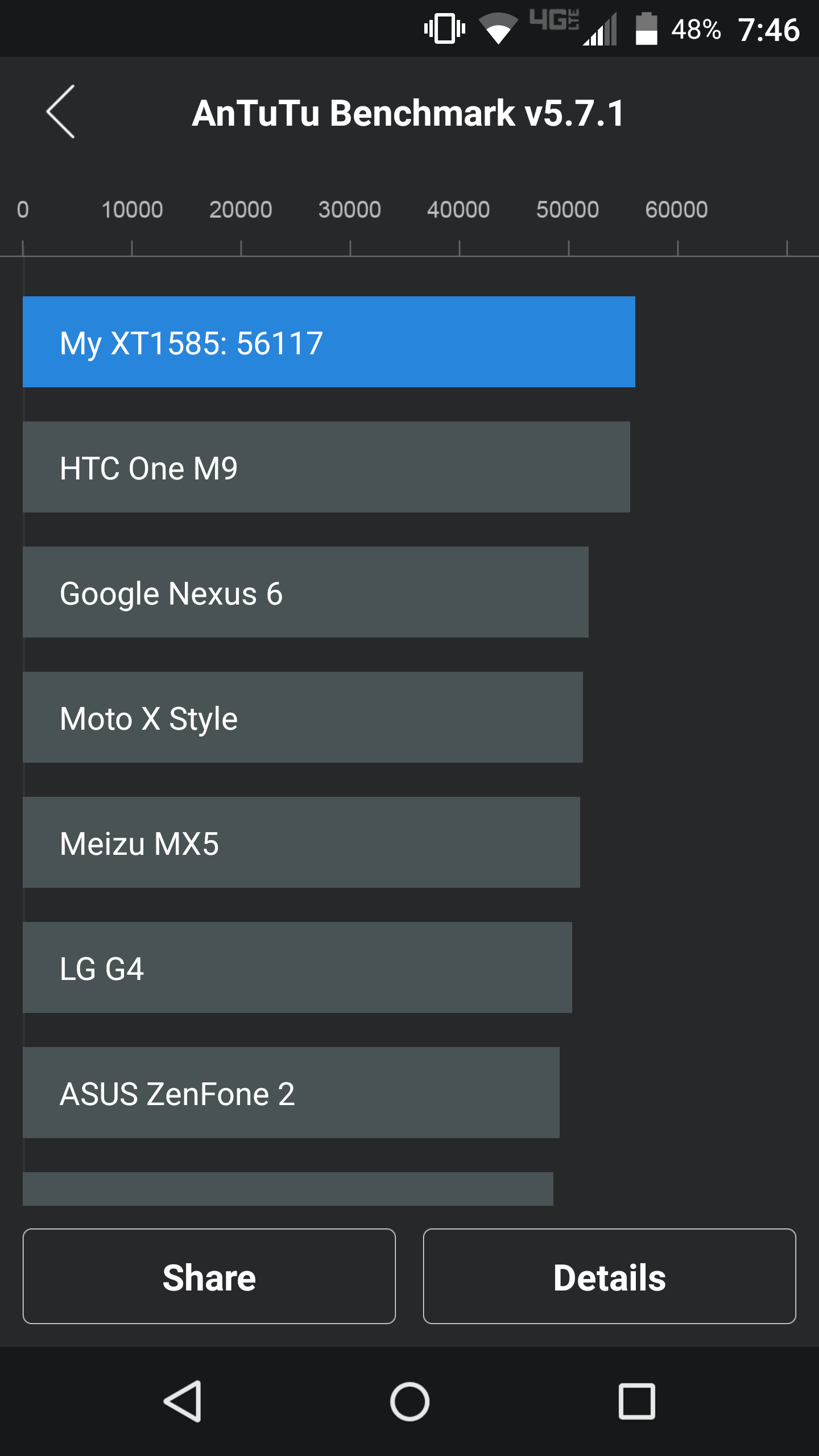
Task: Tap the system home button
Action: [409, 1401]
